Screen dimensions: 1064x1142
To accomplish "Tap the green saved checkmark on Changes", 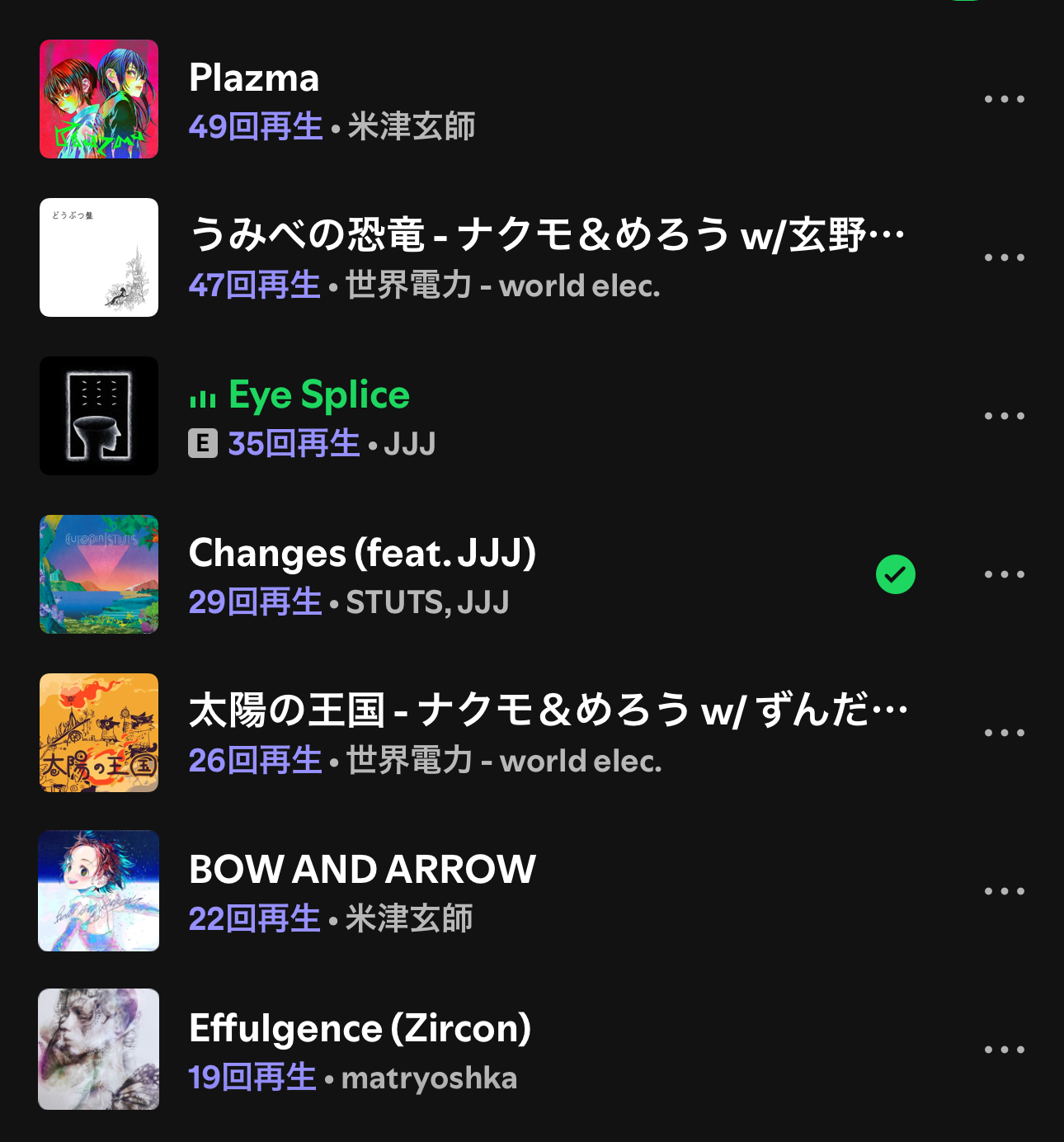I will coord(895,574).
